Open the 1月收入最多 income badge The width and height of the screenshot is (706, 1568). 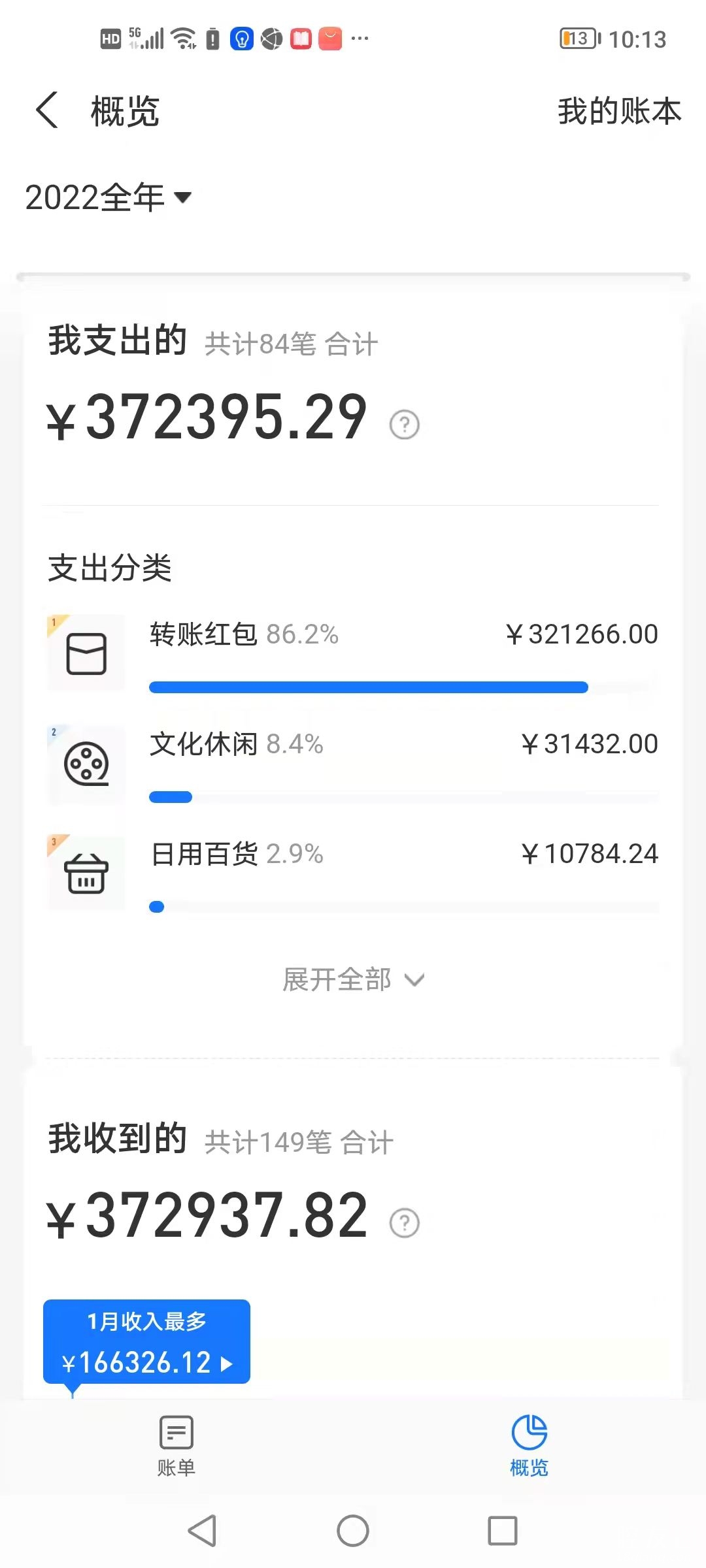click(146, 1341)
